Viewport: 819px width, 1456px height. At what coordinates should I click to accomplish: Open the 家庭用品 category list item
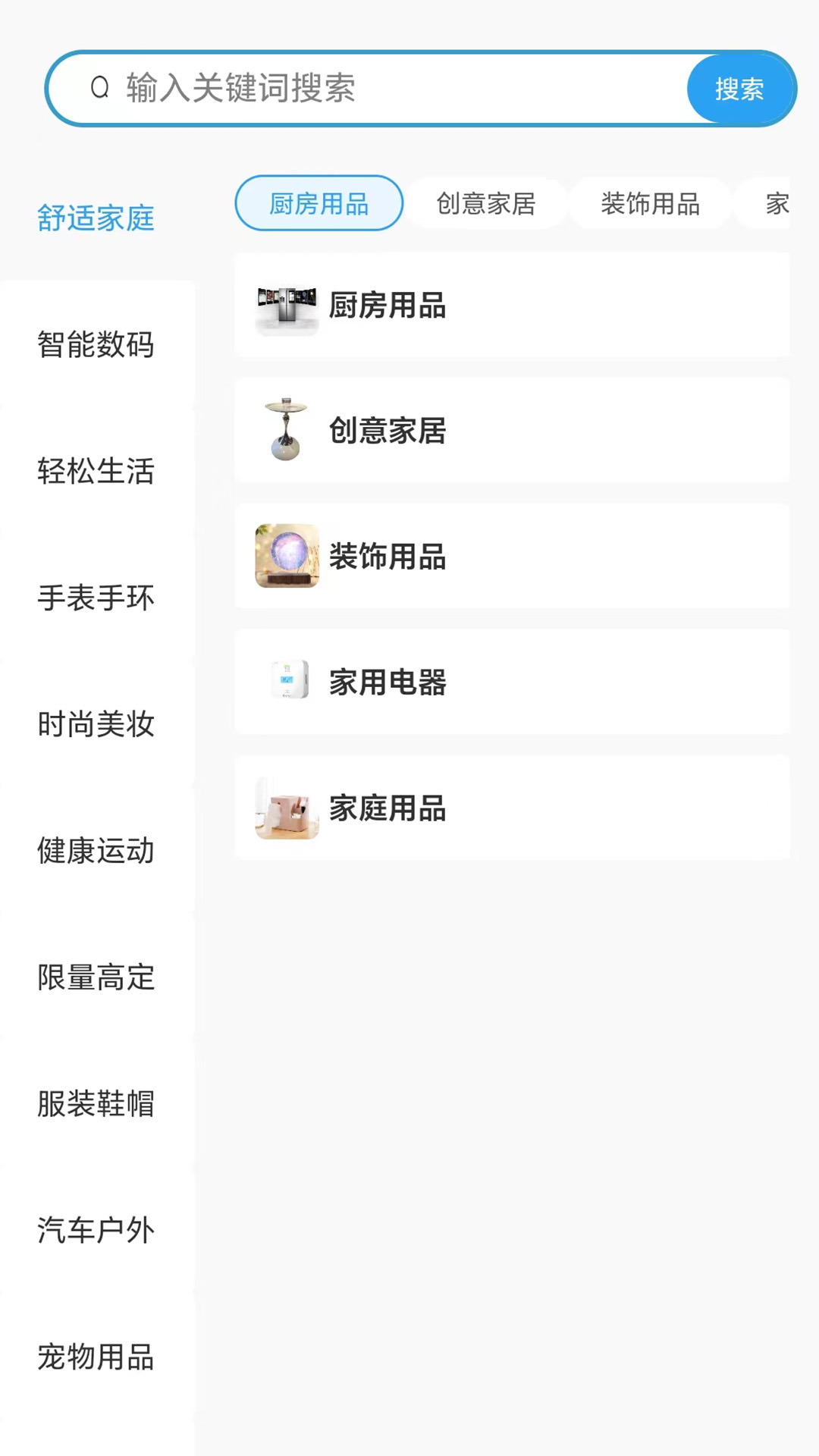coord(512,808)
